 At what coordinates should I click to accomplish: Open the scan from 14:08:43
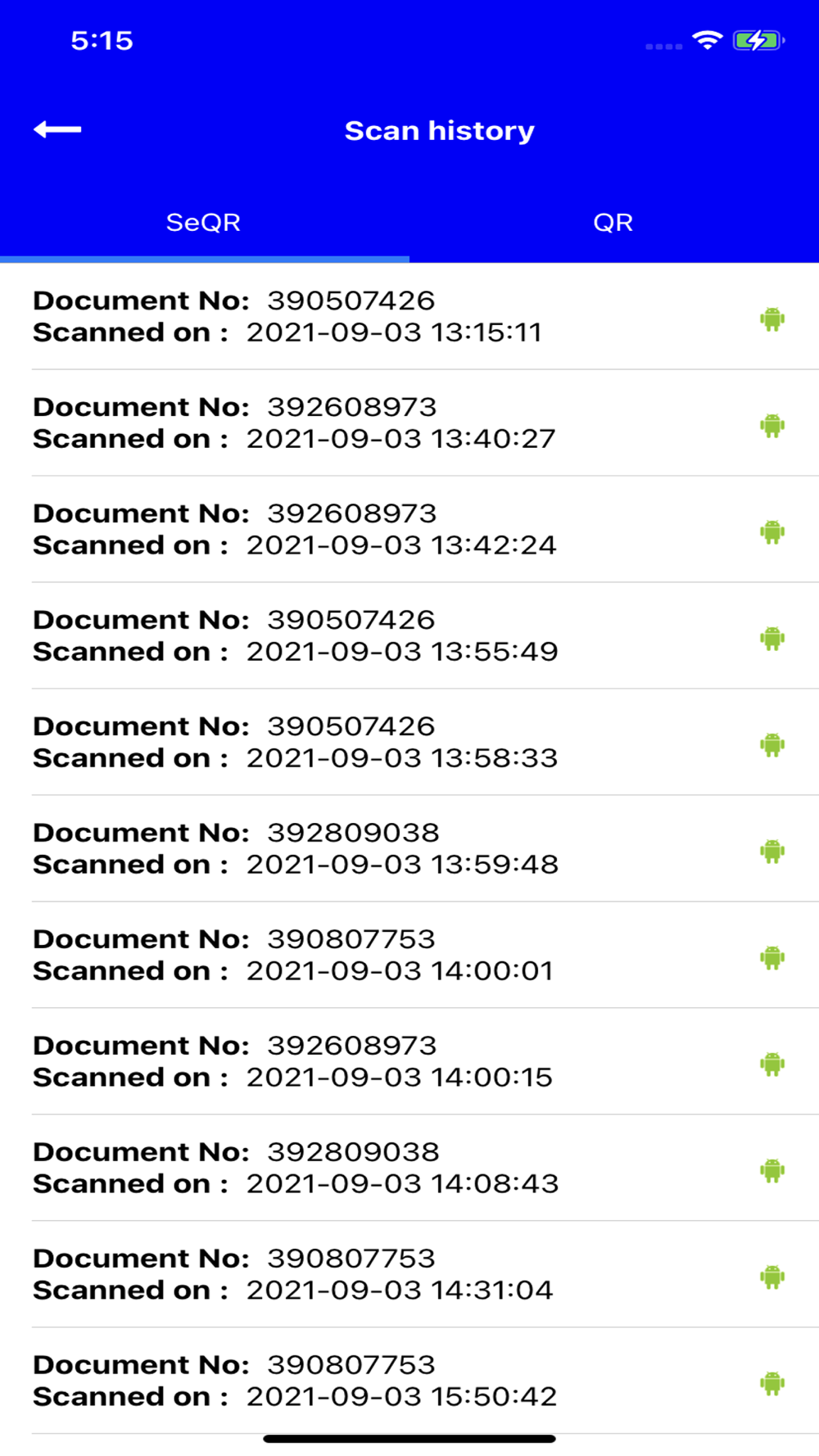[x=409, y=1168]
